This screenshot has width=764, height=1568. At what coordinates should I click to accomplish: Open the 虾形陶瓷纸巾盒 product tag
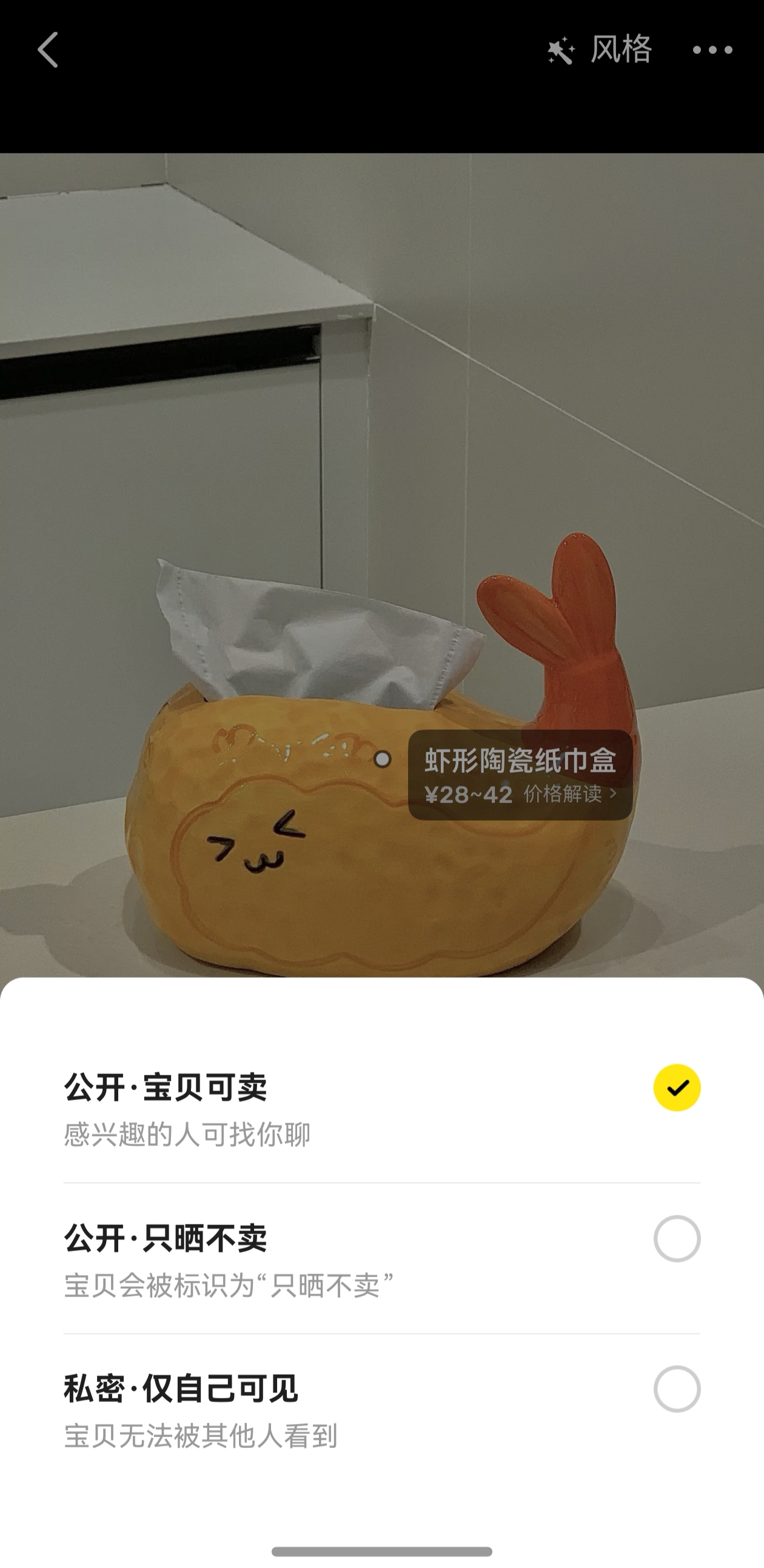tap(520, 774)
